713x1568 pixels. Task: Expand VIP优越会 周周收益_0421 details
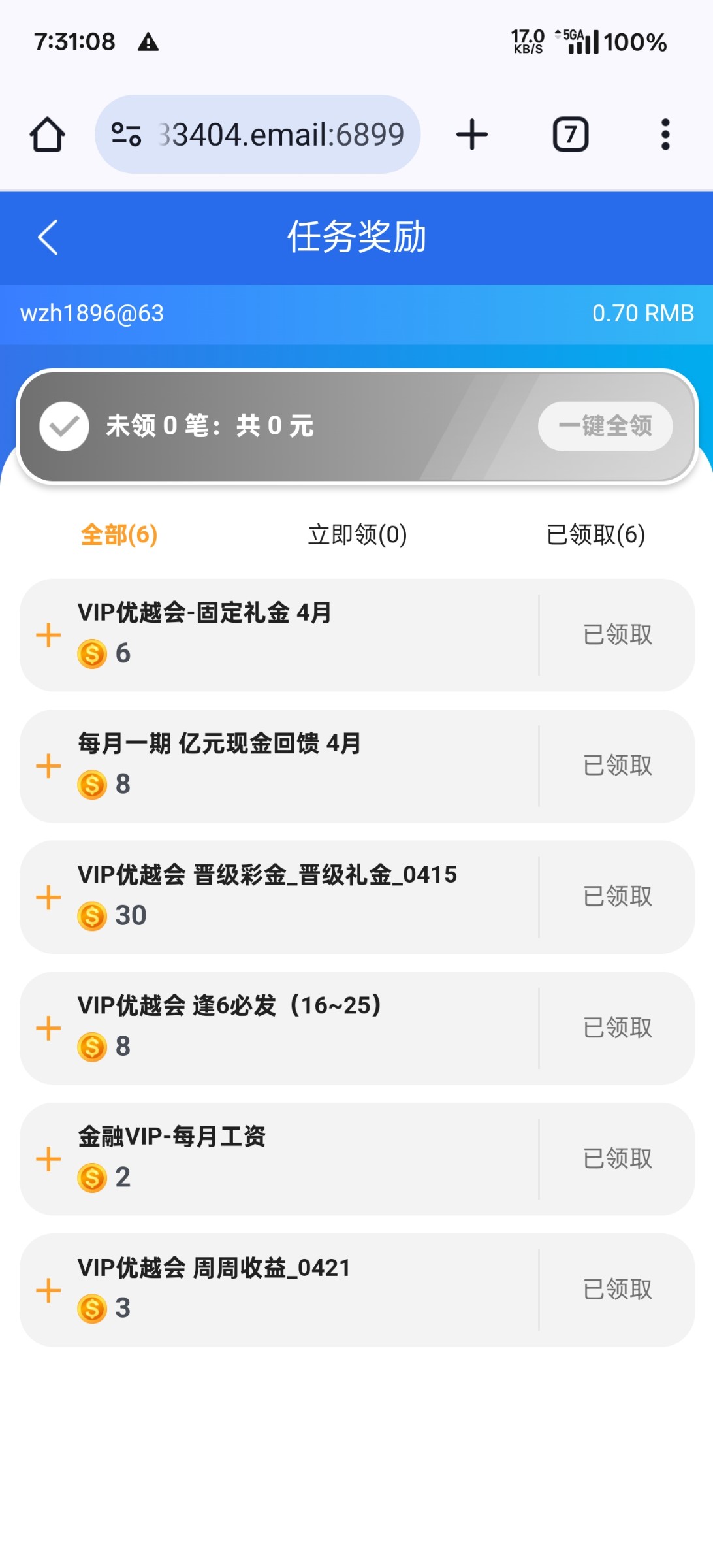pos(48,1290)
